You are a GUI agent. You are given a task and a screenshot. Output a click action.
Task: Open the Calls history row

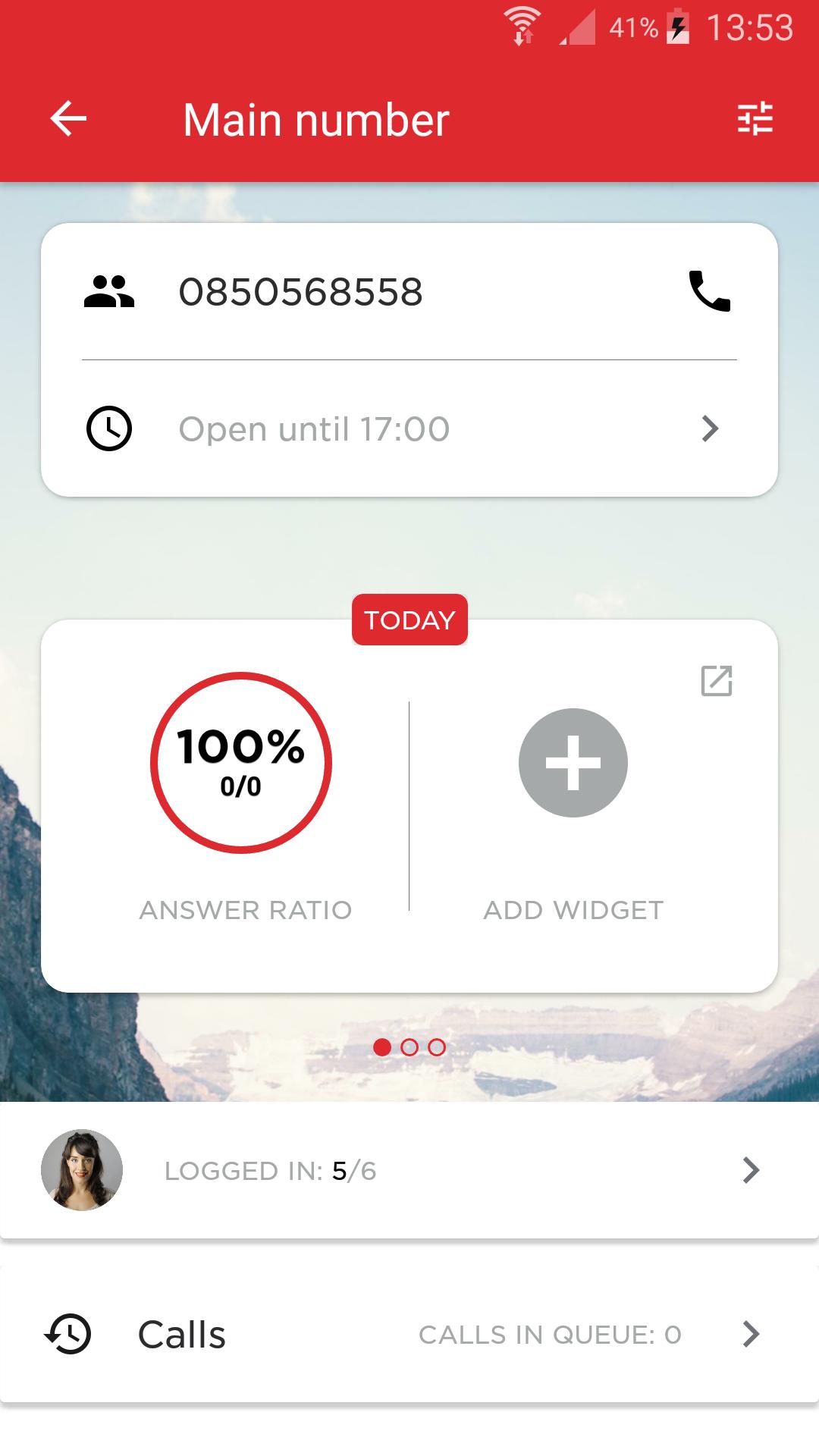409,1334
